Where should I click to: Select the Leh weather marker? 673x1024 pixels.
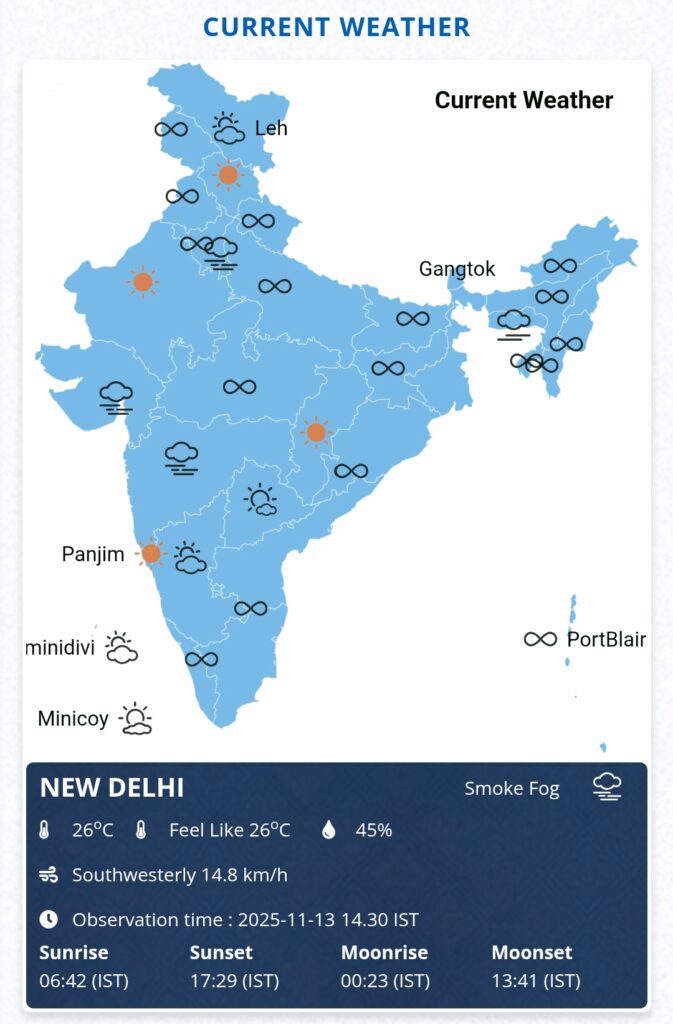[228, 128]
